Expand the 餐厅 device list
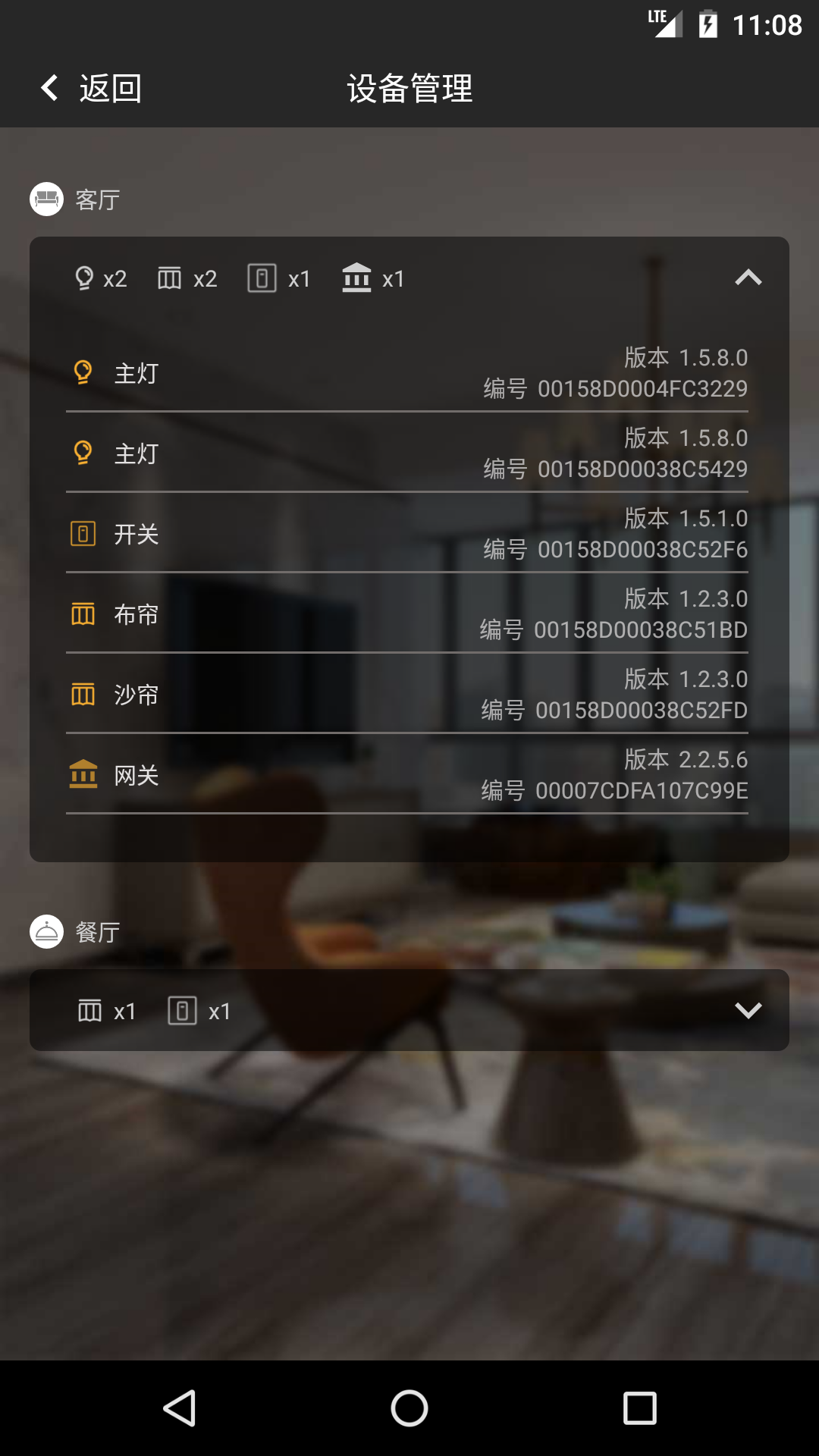 tap(748, 1010)
